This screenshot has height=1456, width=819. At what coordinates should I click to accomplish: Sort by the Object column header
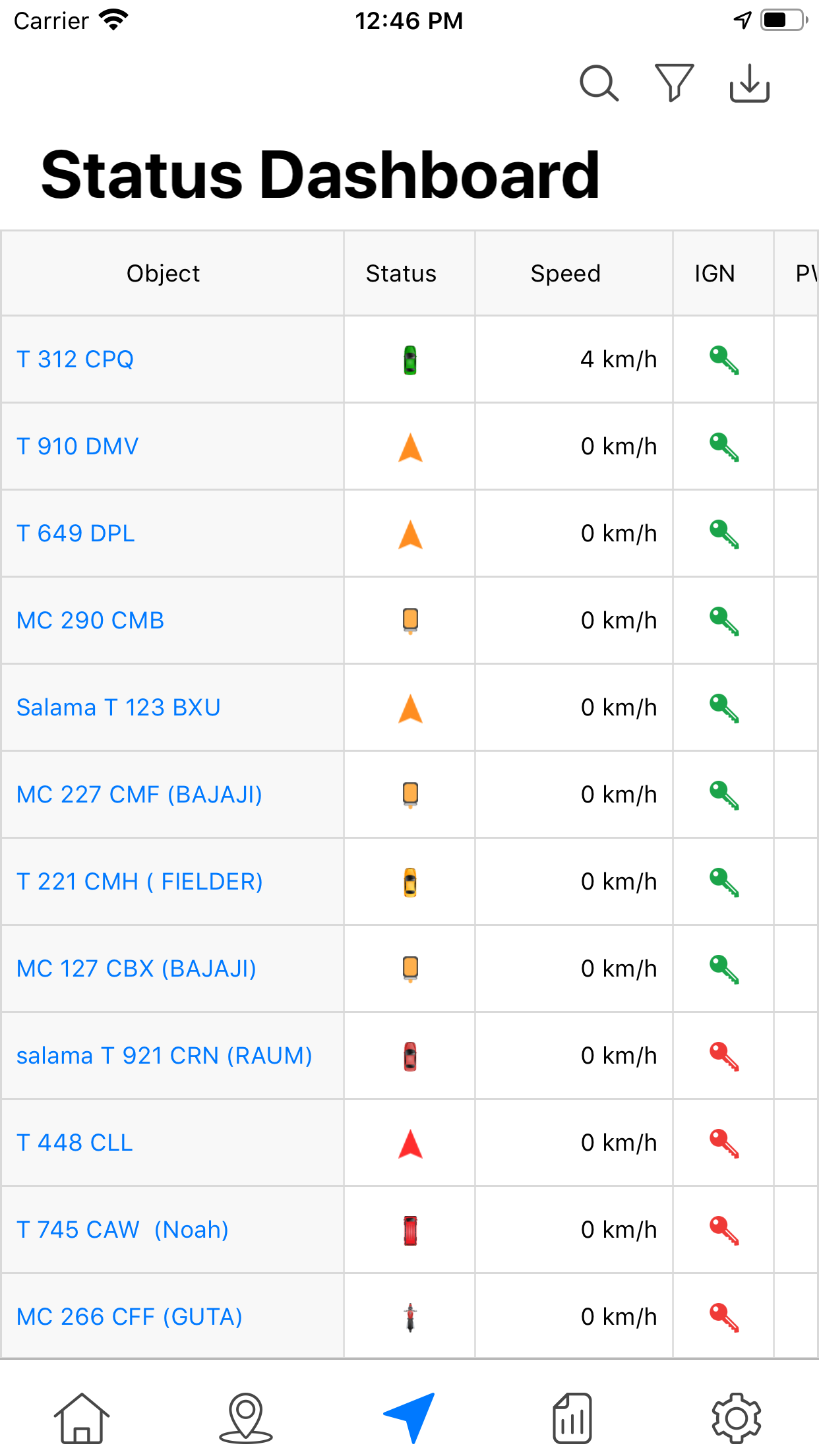(x=164, y=273)
